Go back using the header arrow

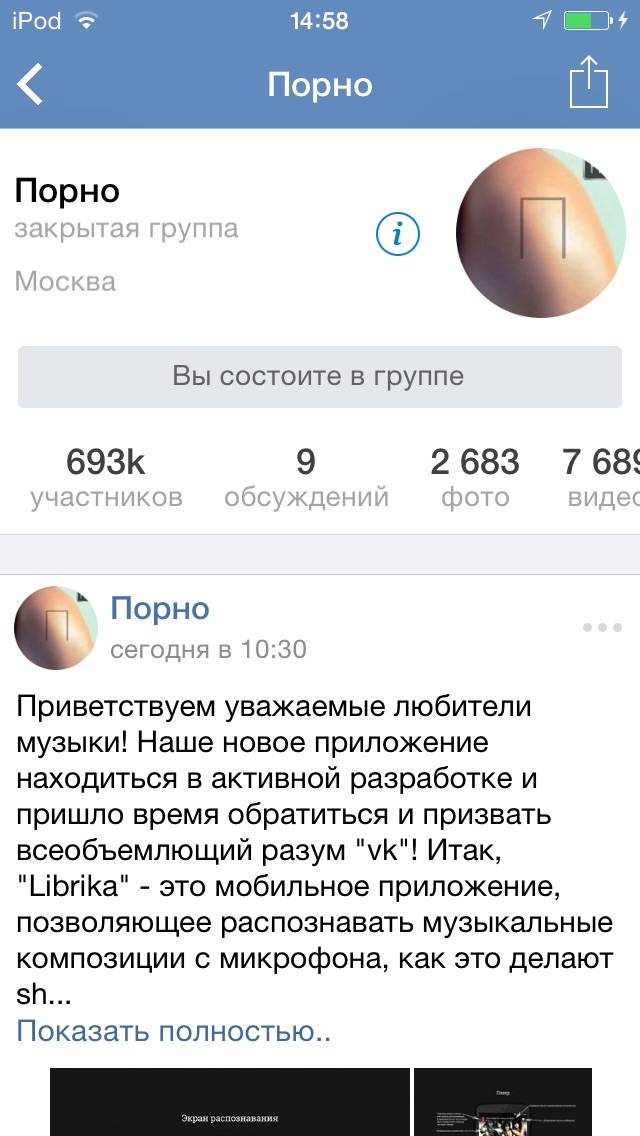pos(31,84)
